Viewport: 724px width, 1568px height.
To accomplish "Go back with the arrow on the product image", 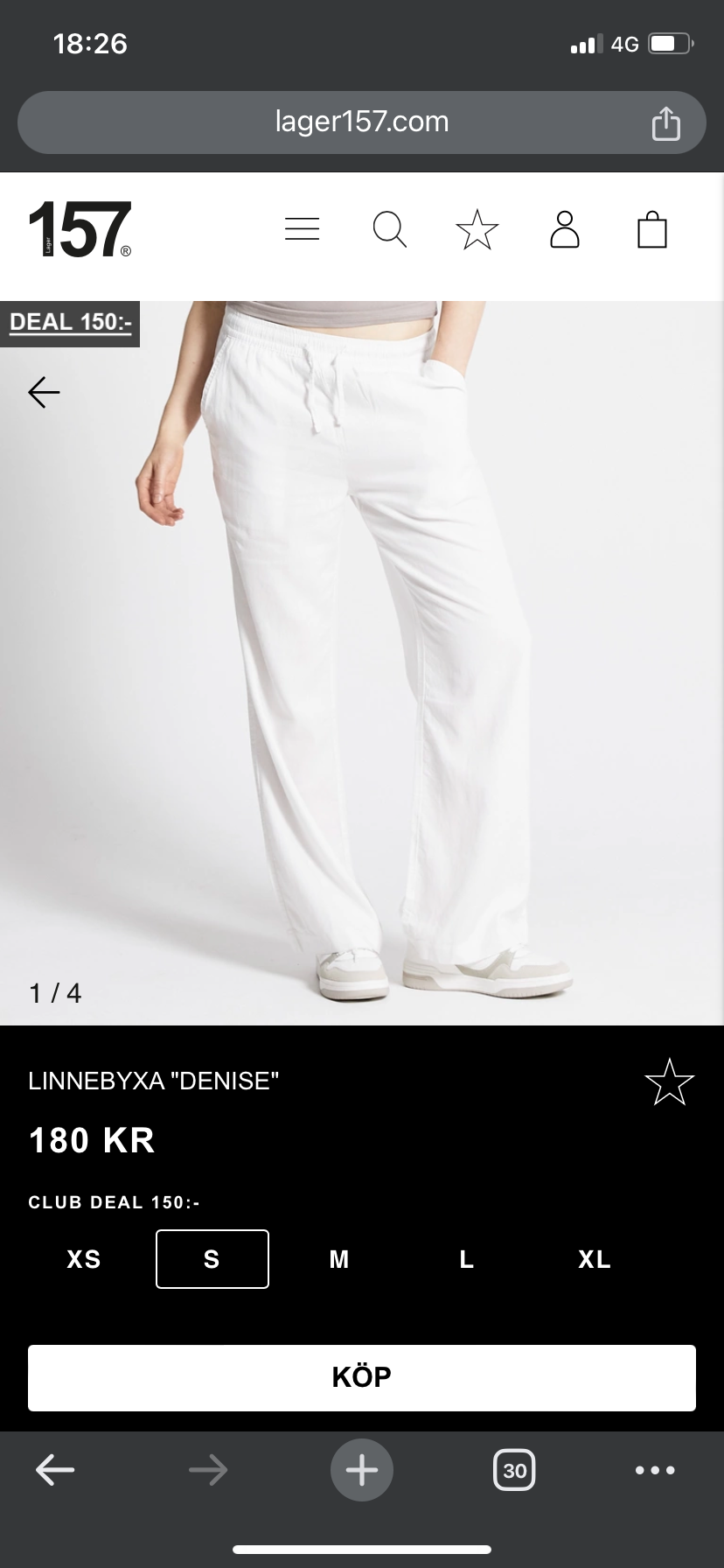I will (x=44, y=392).
